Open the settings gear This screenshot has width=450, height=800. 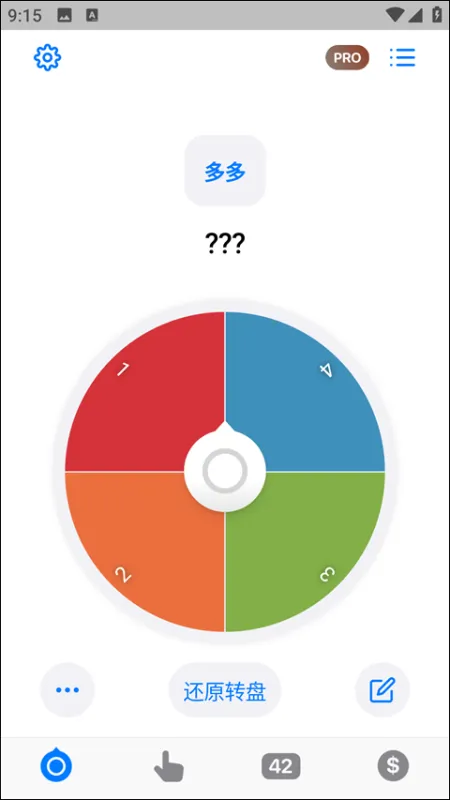[47, 58]
